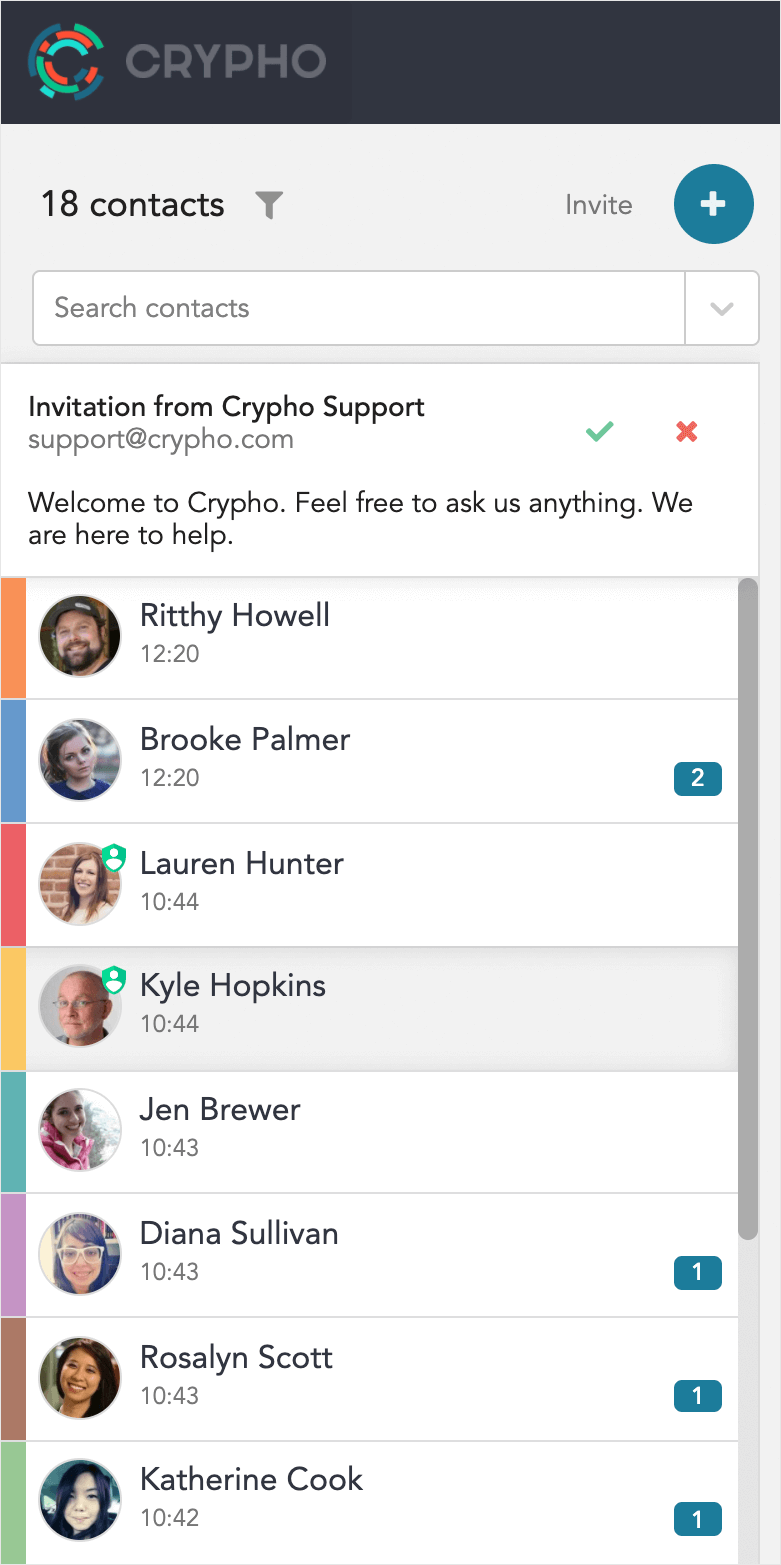This screenshot has width=781, height=1565.
Task: Open the chat with Katherine Cook
Action: click(380, 1502)
